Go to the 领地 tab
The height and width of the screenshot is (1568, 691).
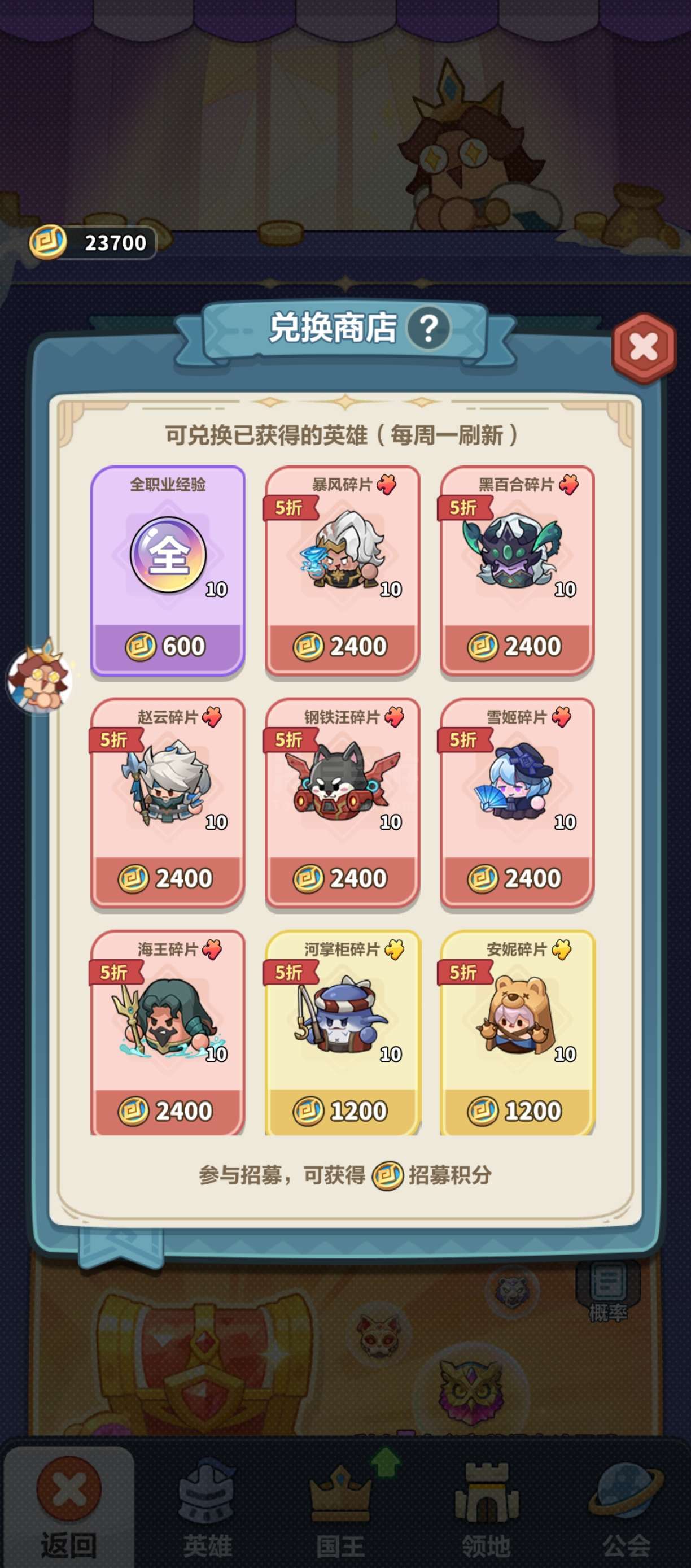click(486, 1507)
